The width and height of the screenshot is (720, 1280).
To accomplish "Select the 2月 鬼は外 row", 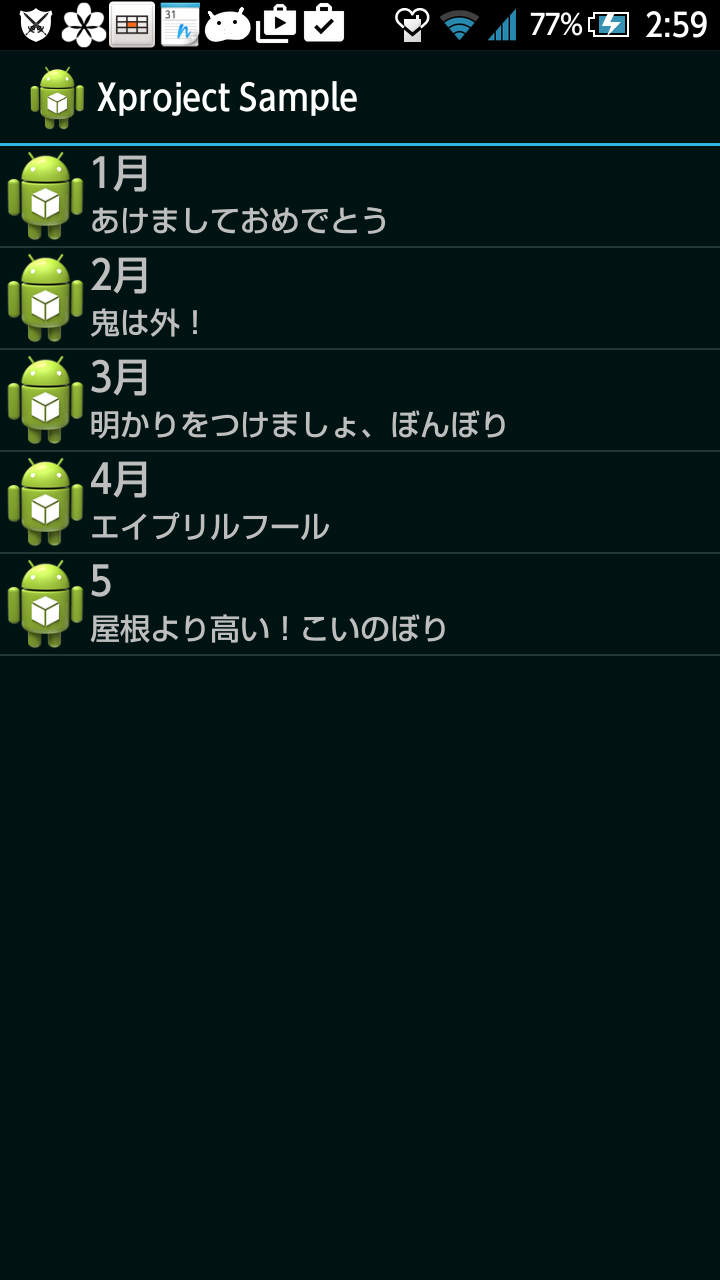I will (360, 299).
